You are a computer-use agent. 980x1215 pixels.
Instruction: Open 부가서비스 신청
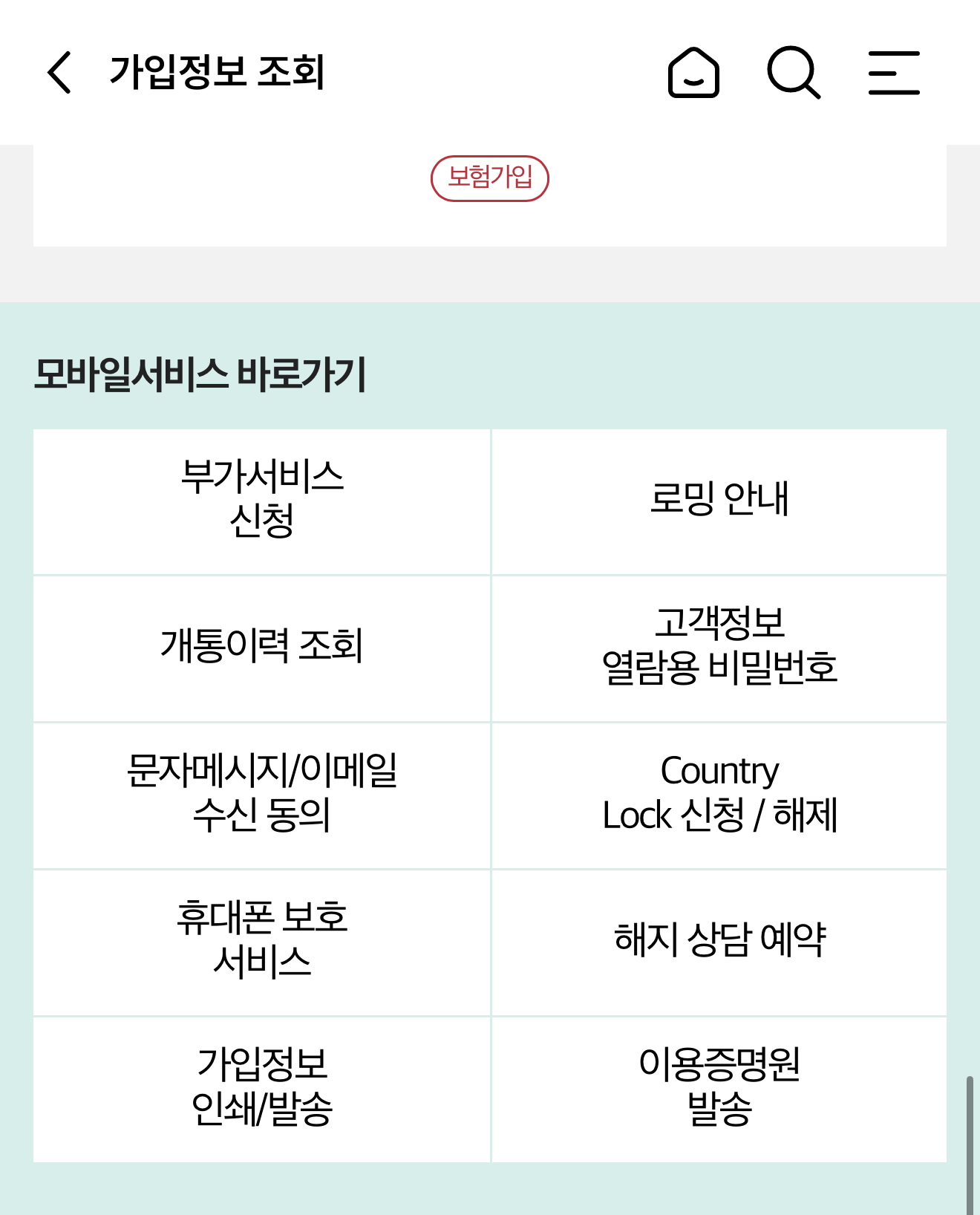point(261,501)
